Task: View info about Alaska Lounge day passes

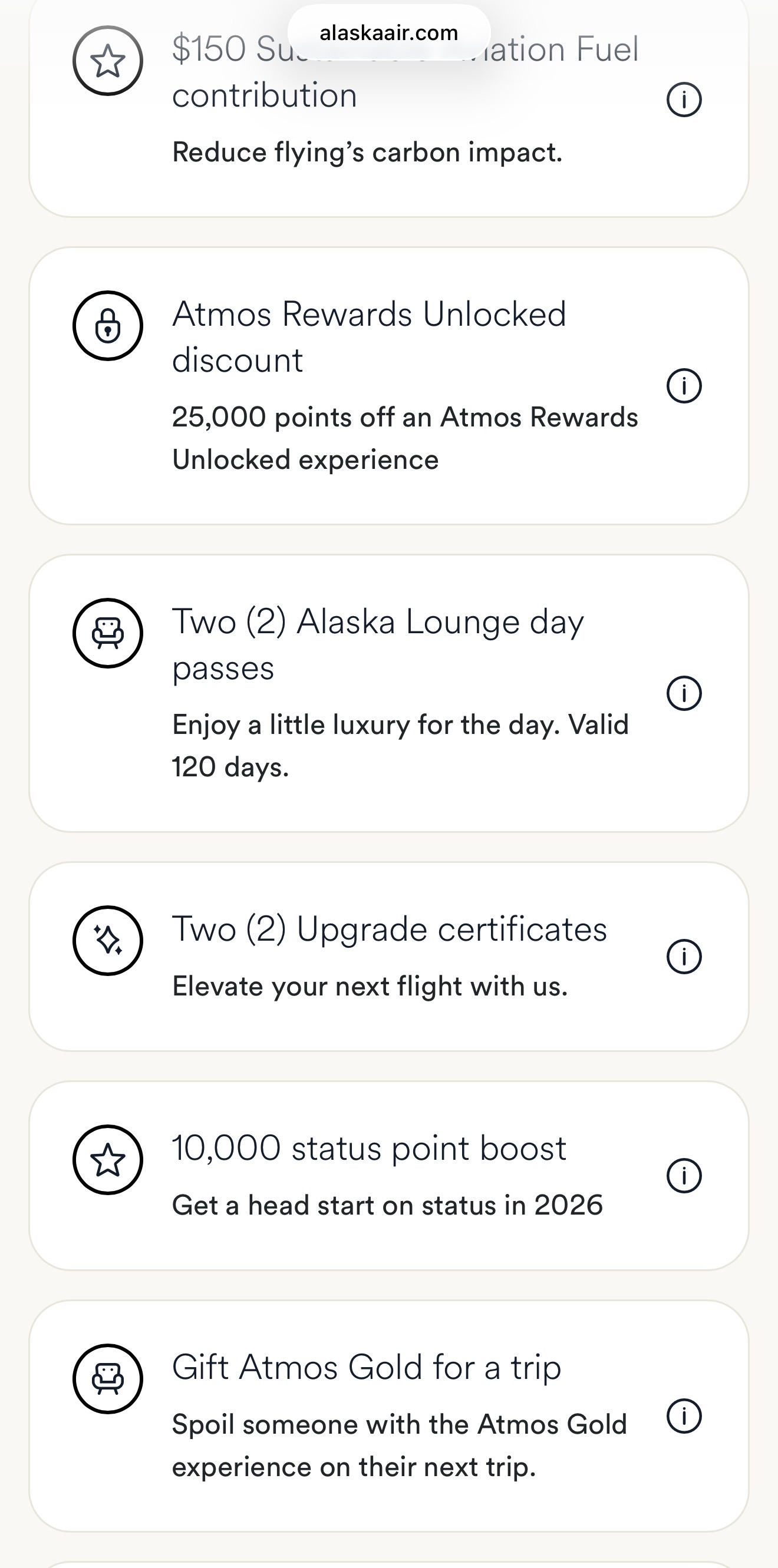Action: click(684, 693)
